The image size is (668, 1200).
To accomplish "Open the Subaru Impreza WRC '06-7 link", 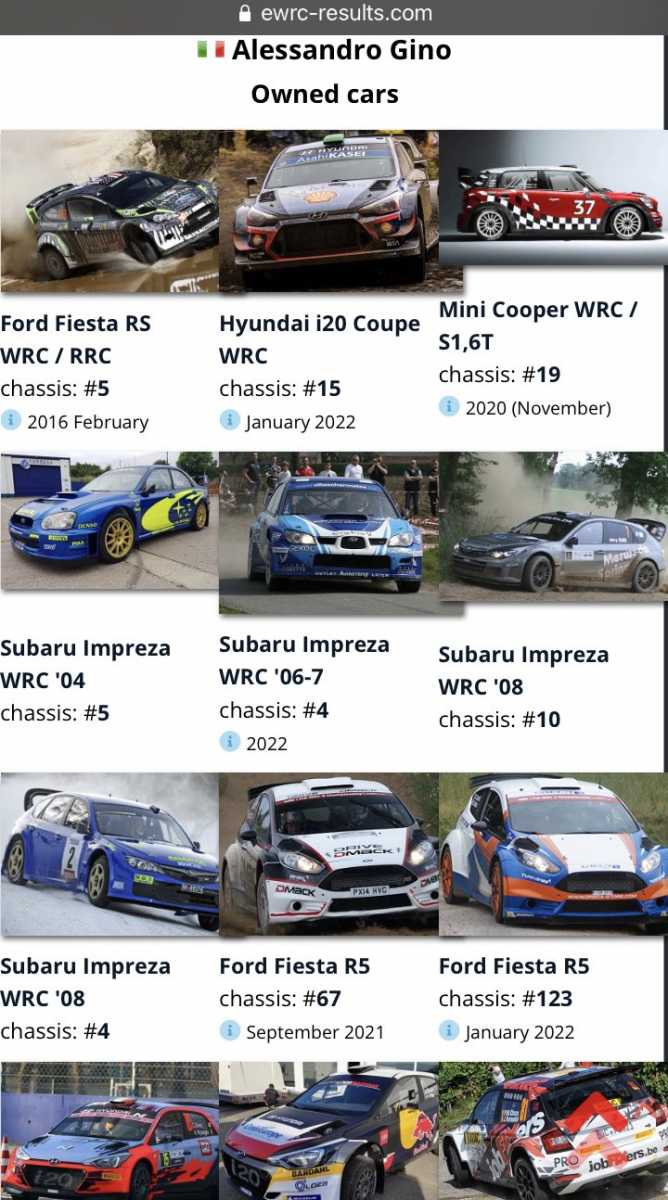I will point(303,660).
